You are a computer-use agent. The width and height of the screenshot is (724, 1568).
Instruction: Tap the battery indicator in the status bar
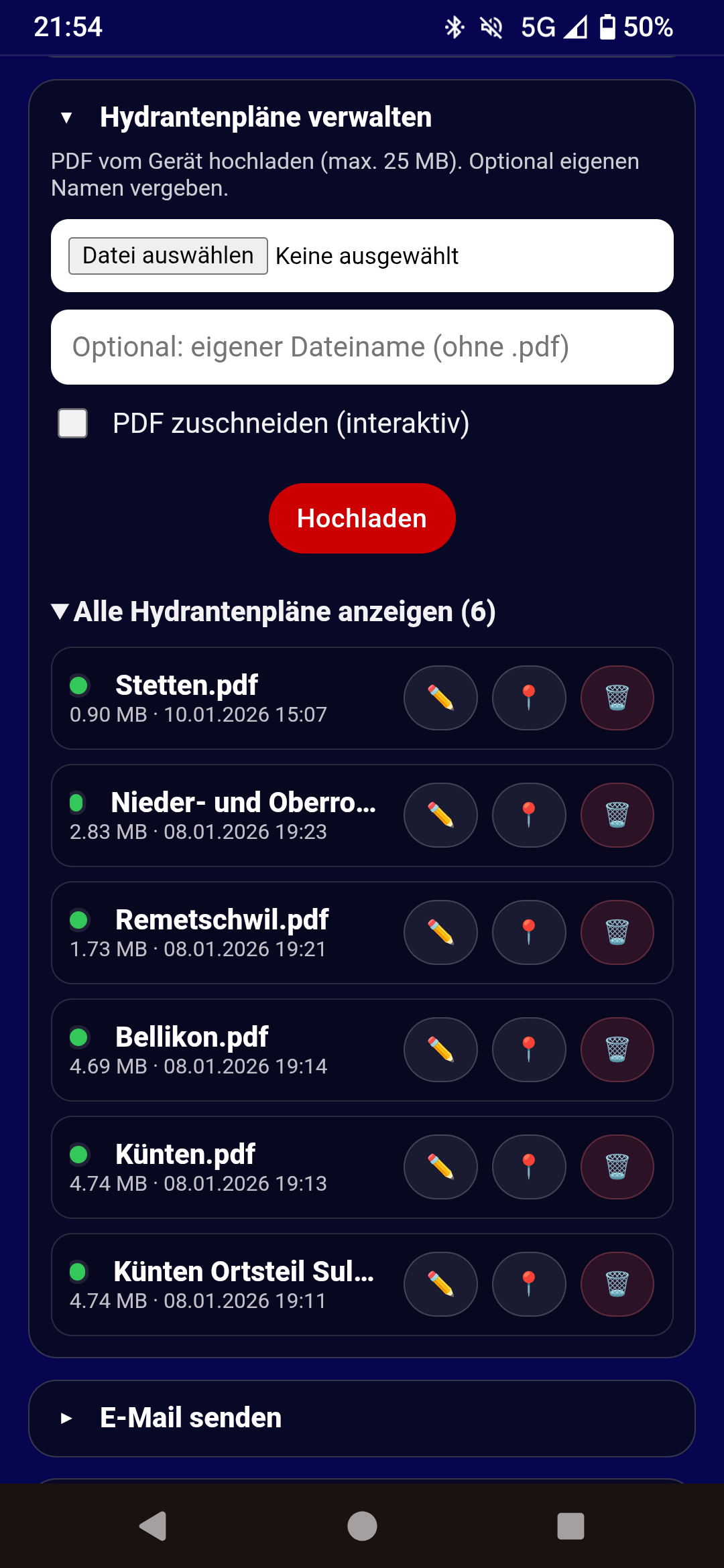(x=607, y=27)
